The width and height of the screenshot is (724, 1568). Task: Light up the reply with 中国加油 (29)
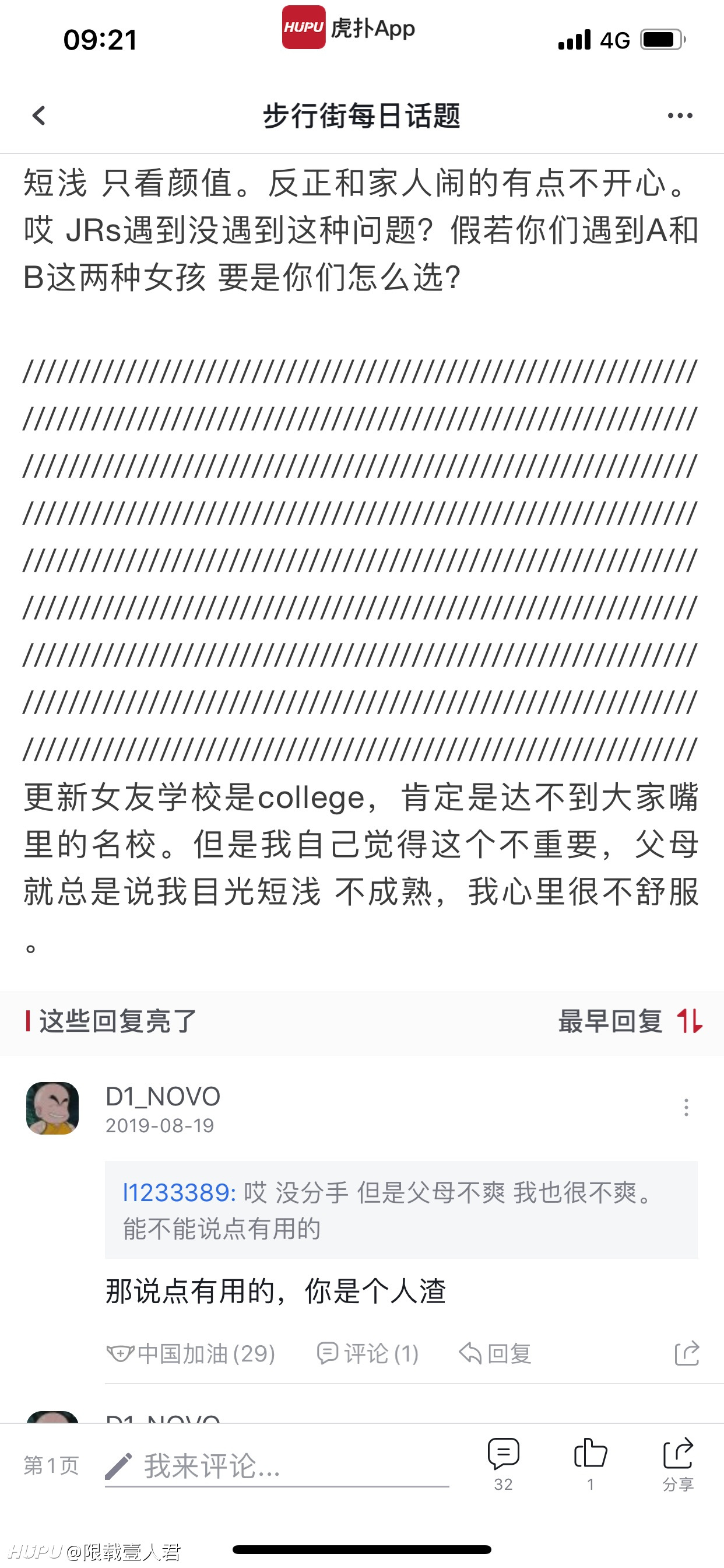click(x=191, y=1353)
